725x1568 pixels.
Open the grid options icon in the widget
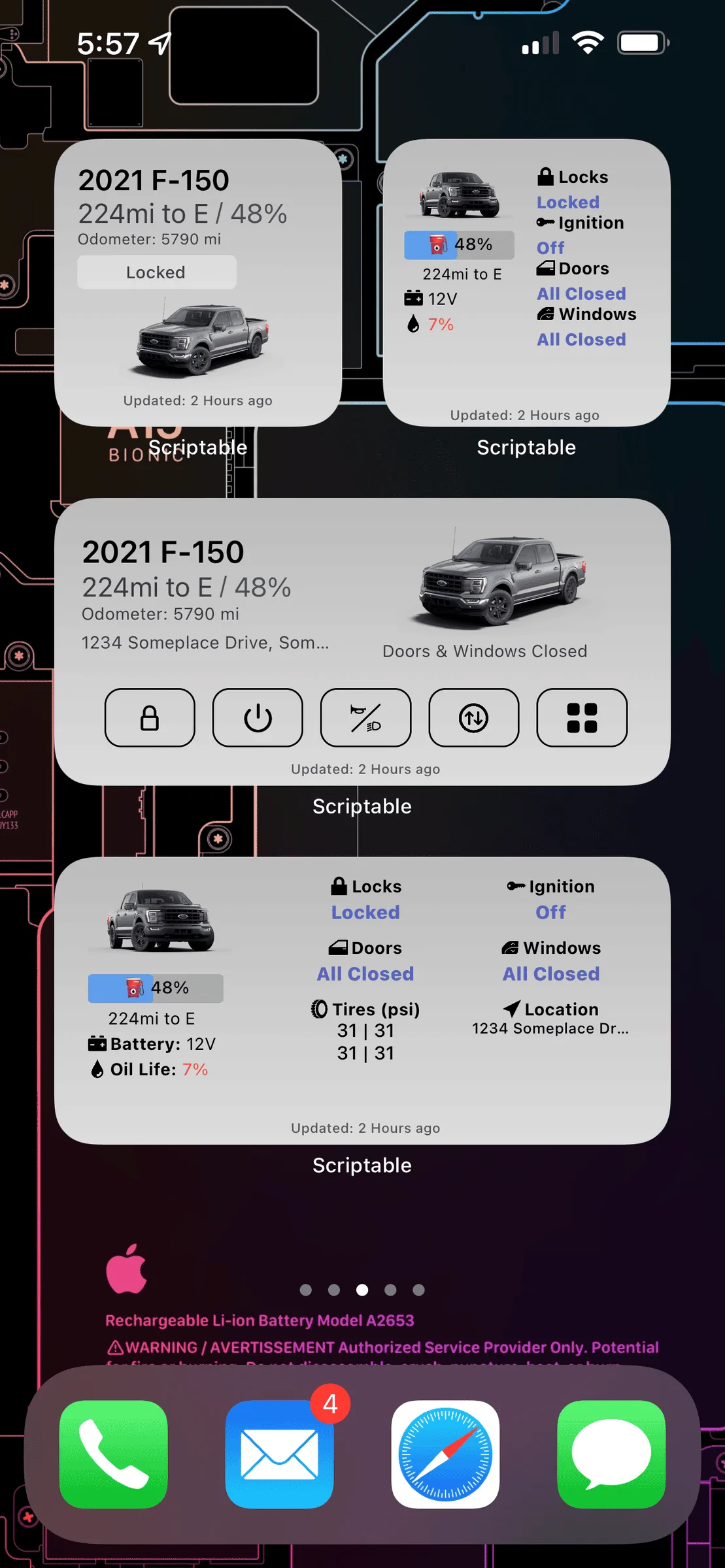(581, 717)
